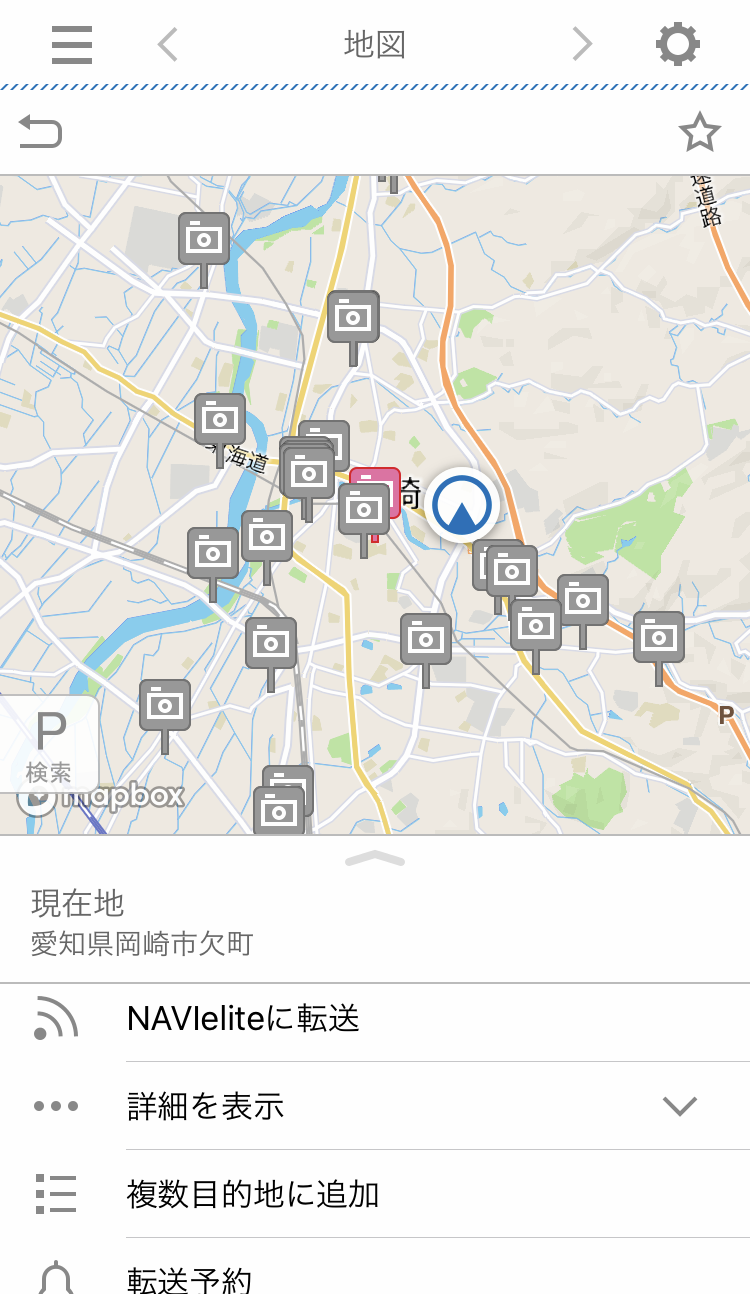Tap the return back arrow

tap(40, 132)
